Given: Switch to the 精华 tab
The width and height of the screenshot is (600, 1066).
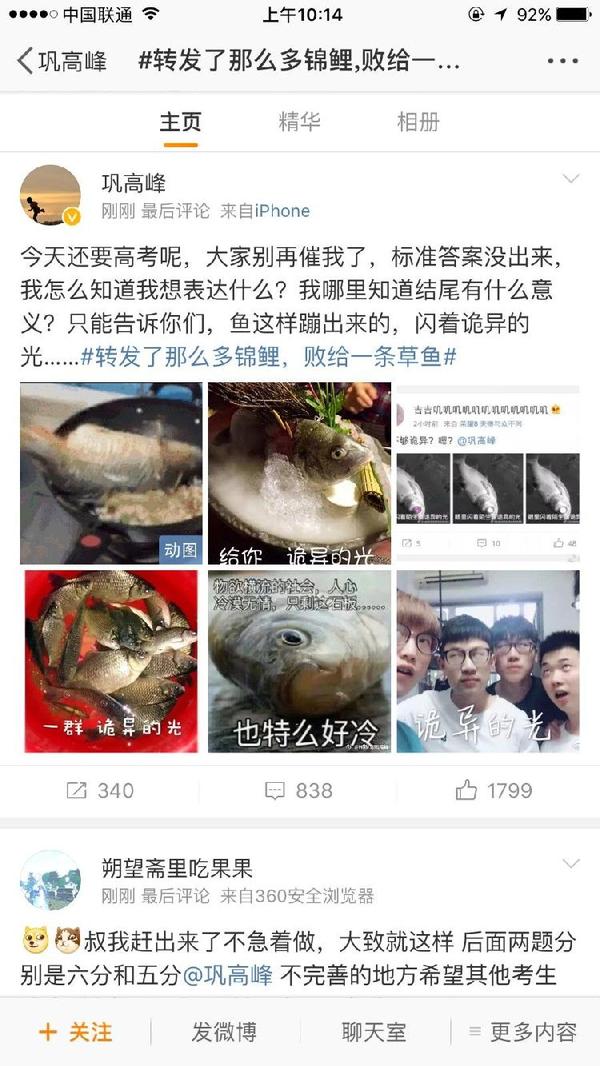Looking at the screenshot, I should (299, 122).
